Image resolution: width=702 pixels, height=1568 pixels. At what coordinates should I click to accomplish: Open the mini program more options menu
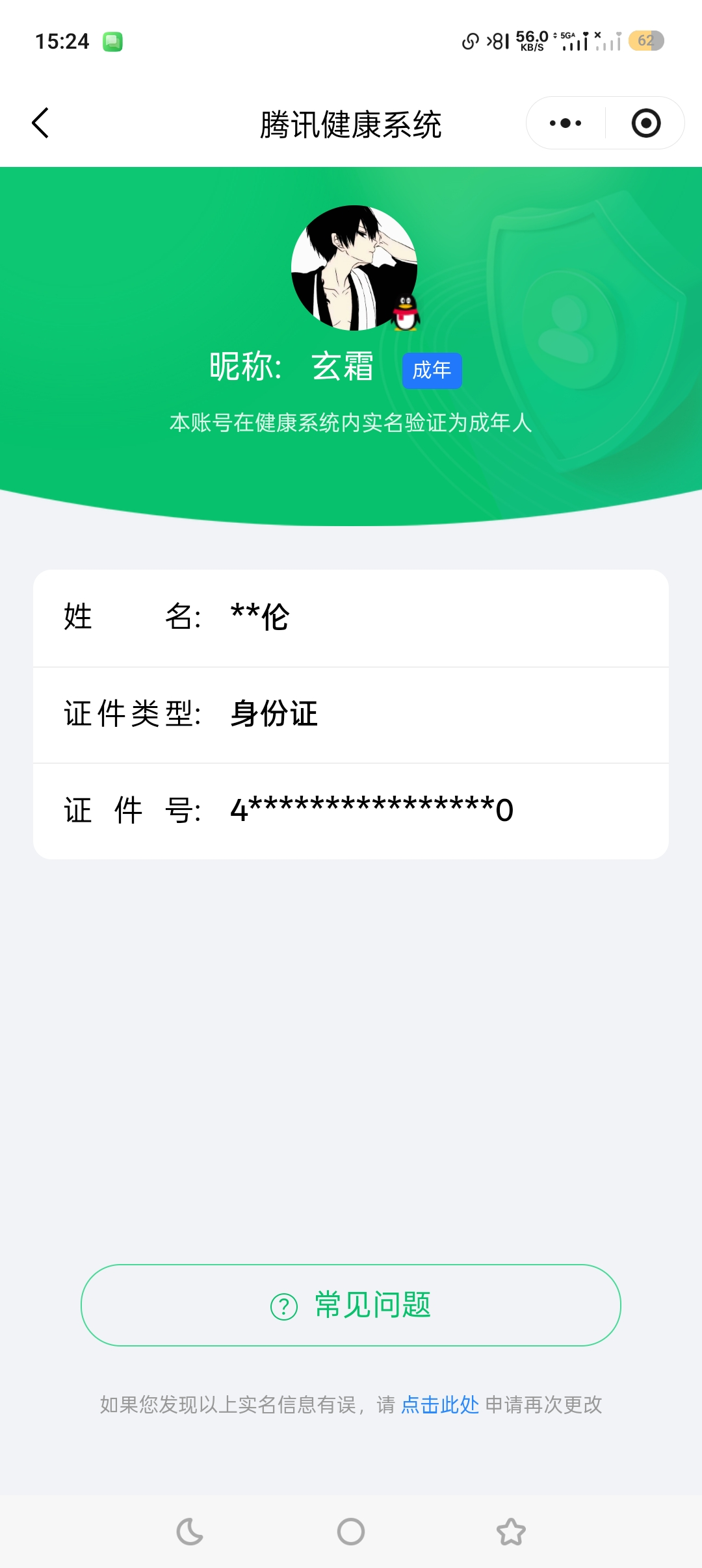point(565,123)
